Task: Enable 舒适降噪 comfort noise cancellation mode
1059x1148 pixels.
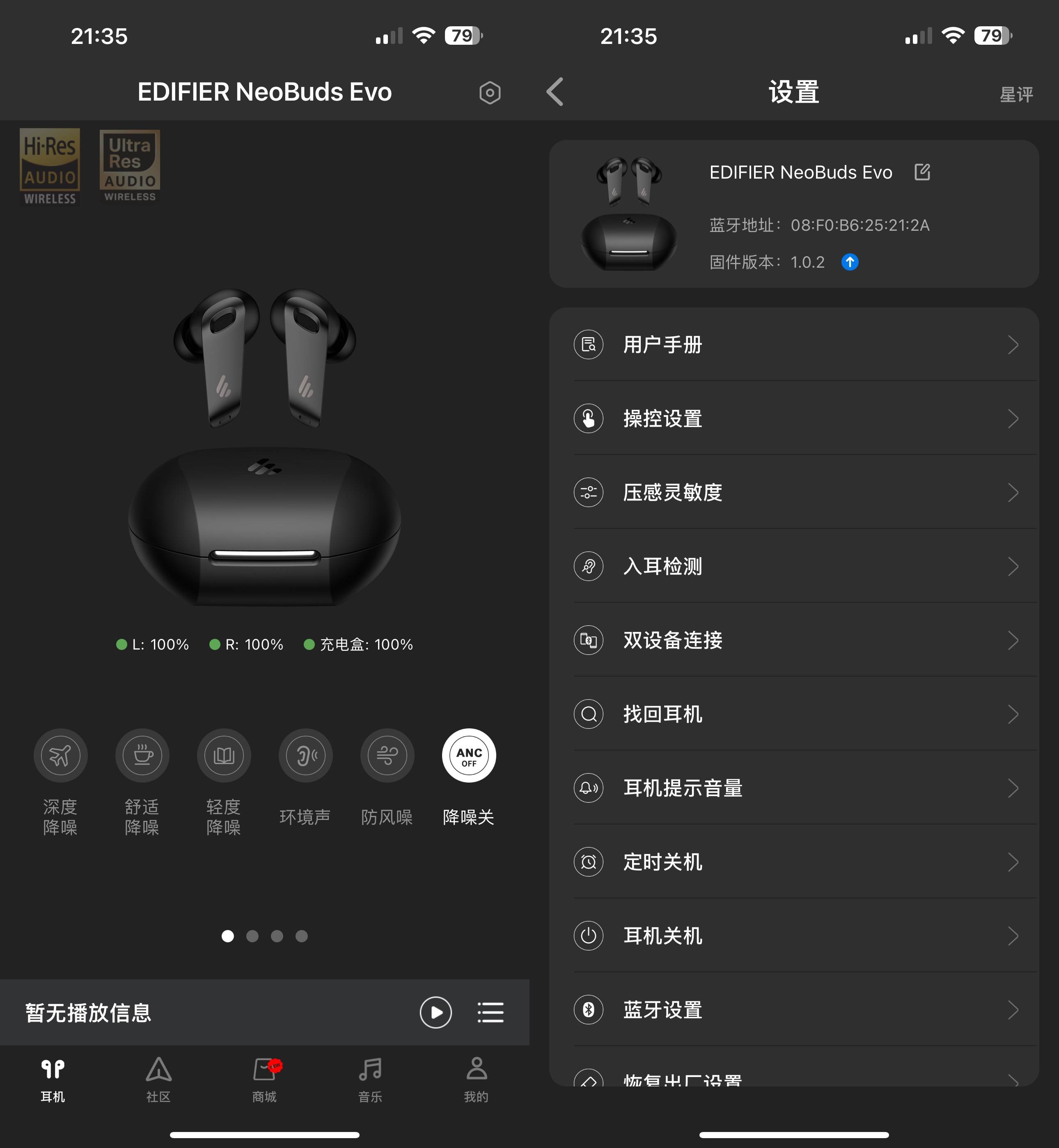Action: click(x=142, y=755)
